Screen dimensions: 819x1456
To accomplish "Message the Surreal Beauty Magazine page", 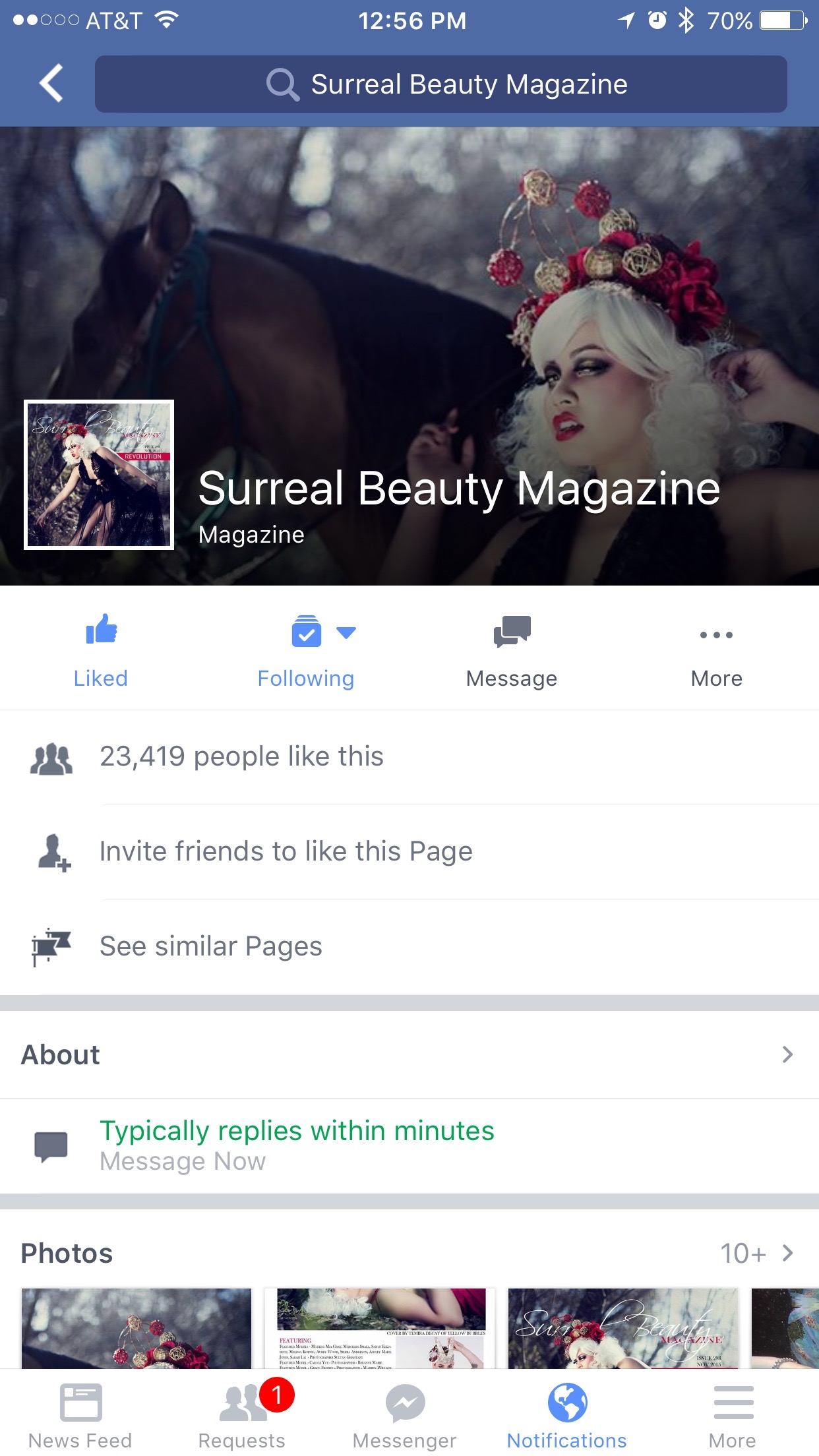I will tap(512, 650).
